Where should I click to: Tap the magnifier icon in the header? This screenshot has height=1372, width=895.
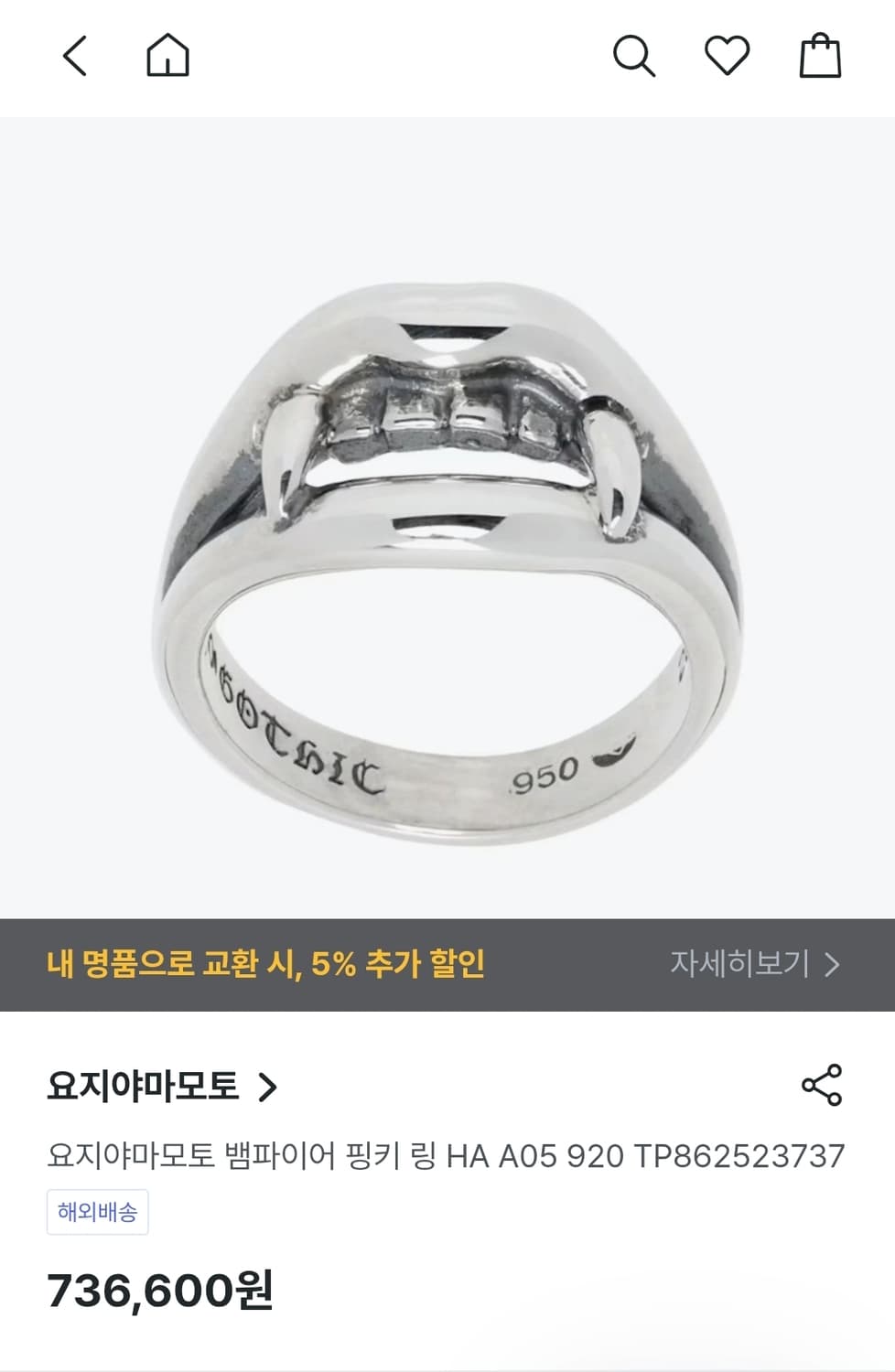635,57
